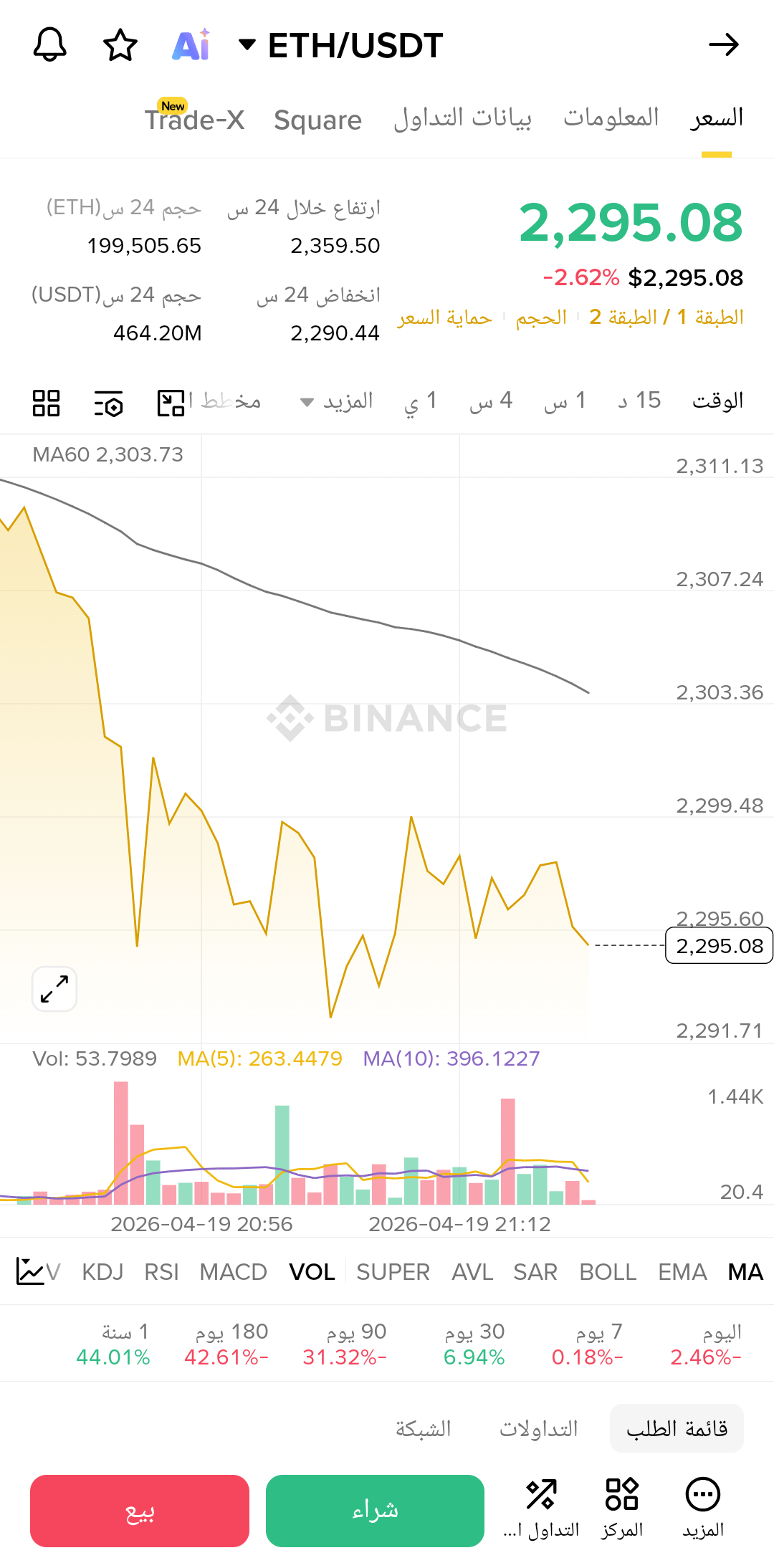Viewport: 774px width, 1568px height.
Task: Select the MACD indicator
Action: 233,1272
